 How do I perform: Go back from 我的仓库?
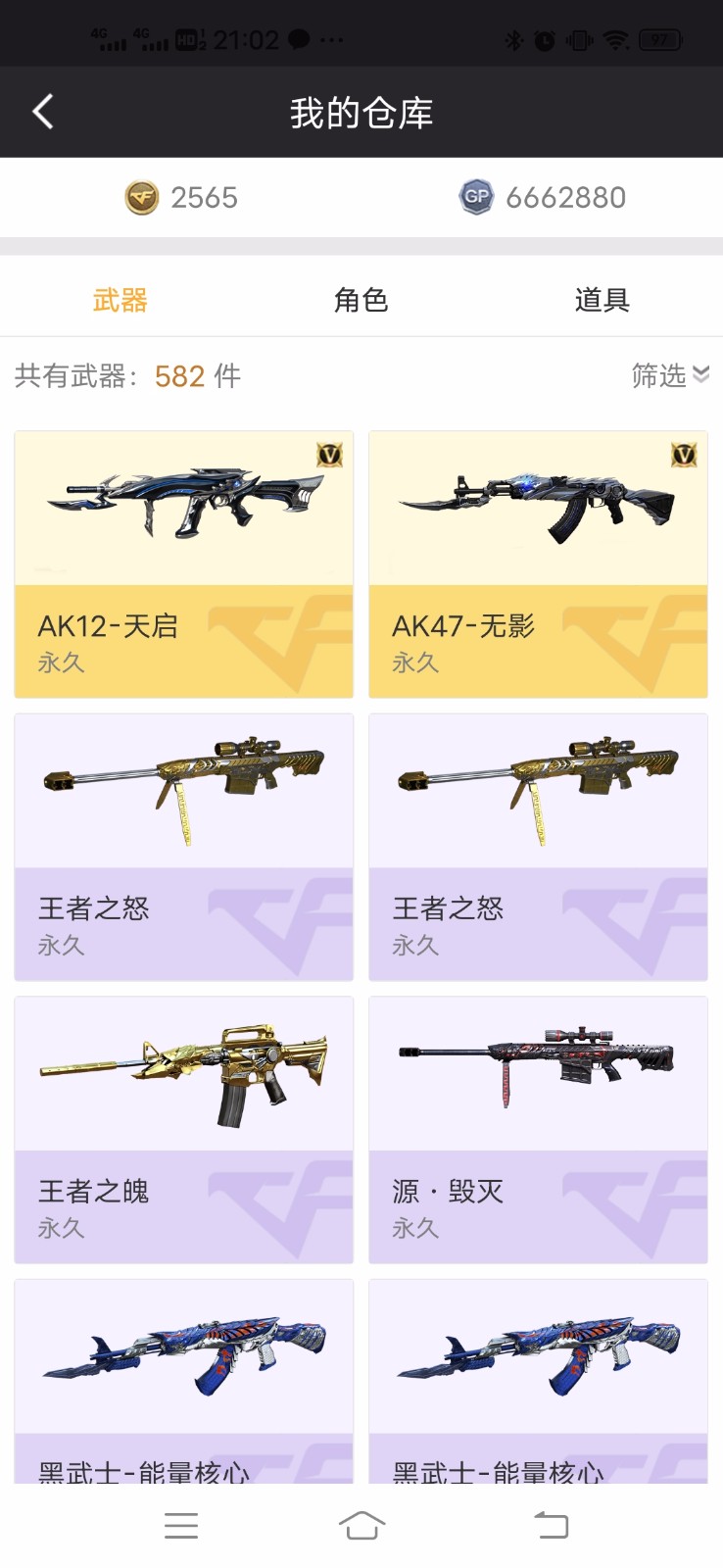click(x=43, y=112)
